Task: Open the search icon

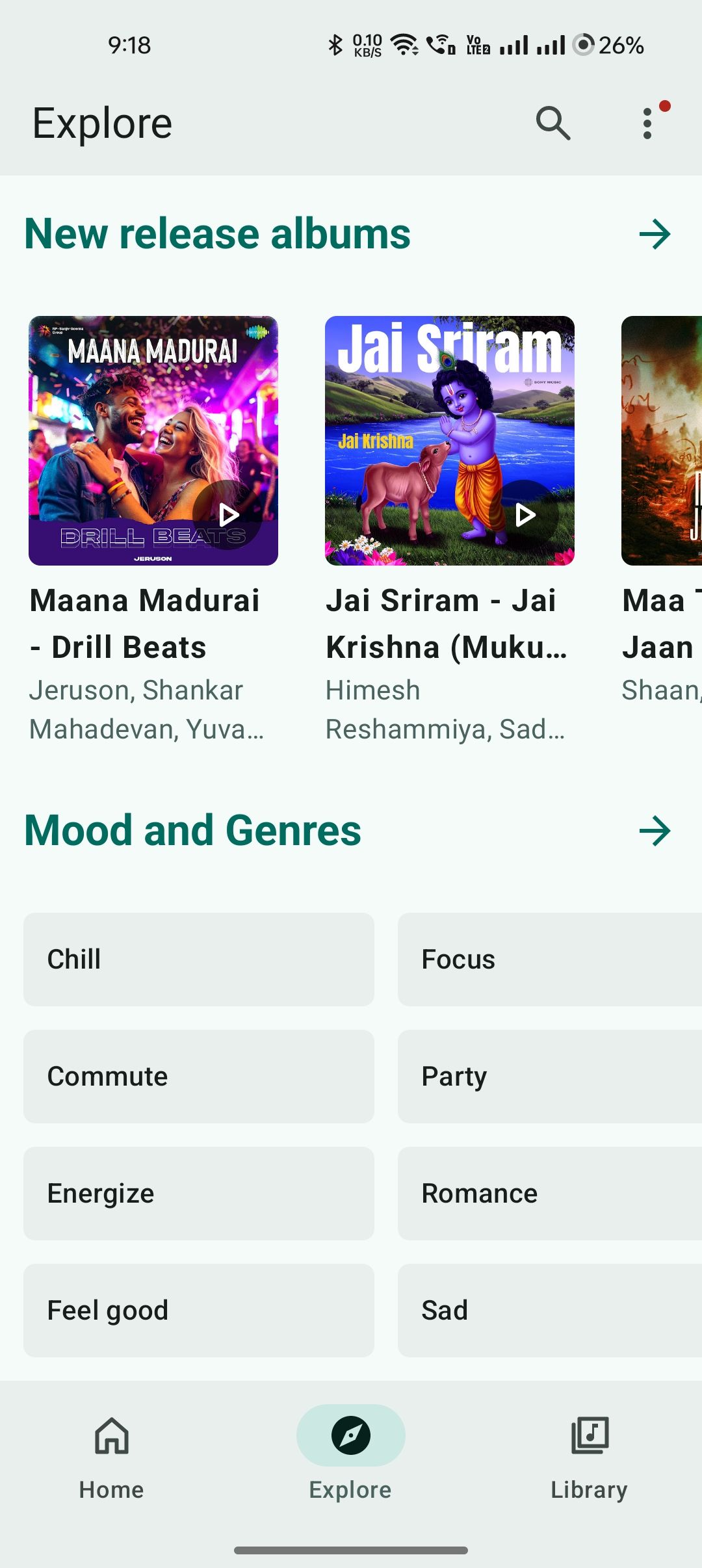Action: pyautogui.click(x=552, y=123)
